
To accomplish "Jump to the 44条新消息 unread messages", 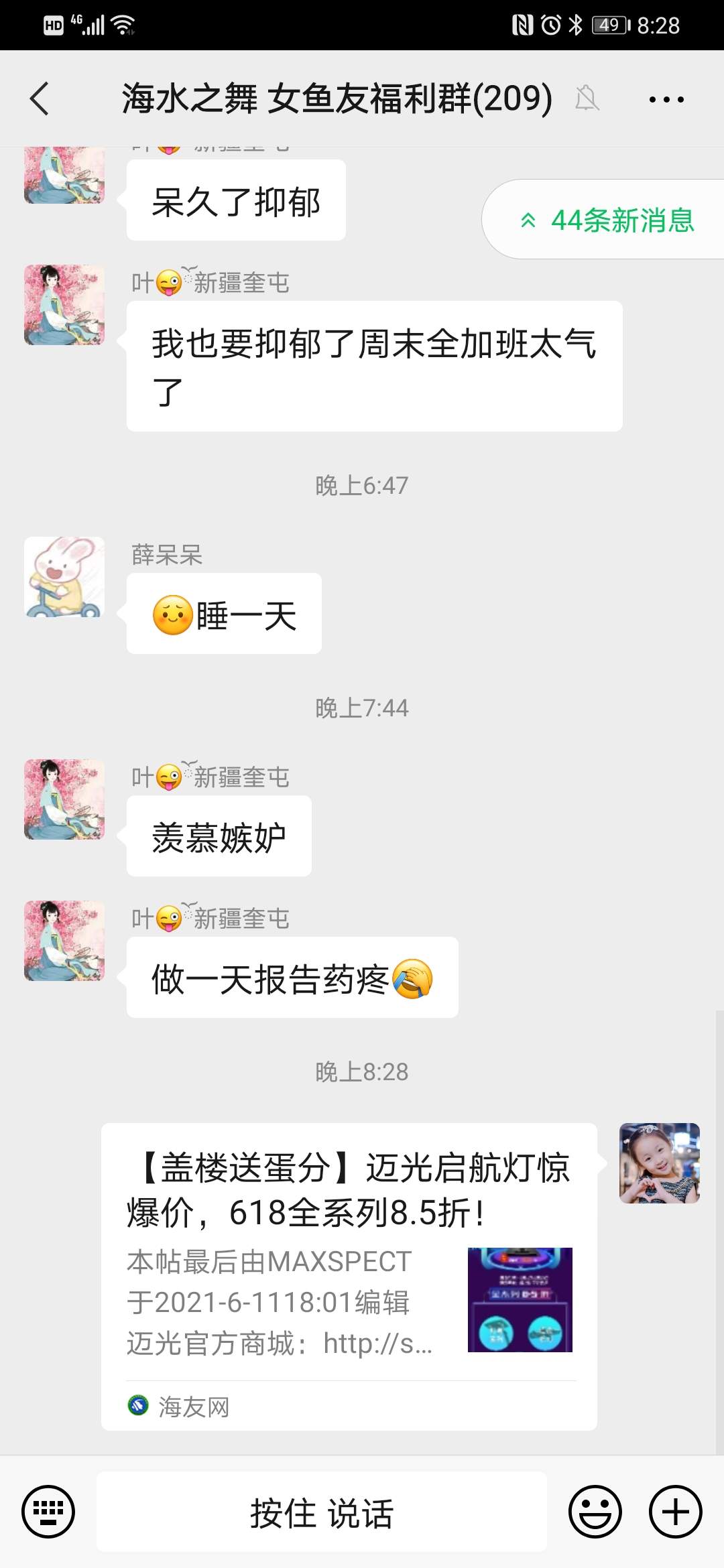I will pos(607,220).
